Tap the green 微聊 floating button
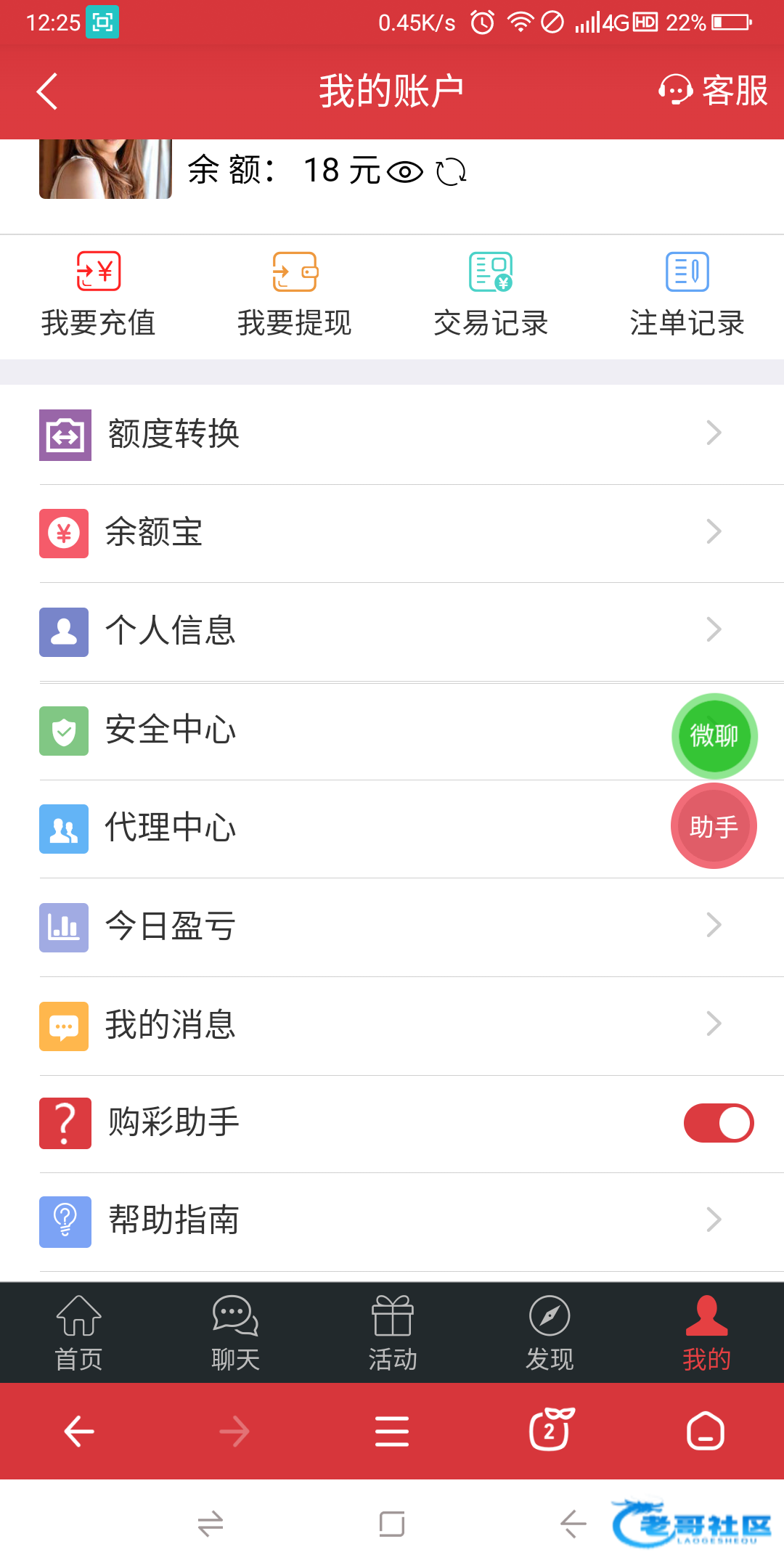 click(x=714, y=736)
